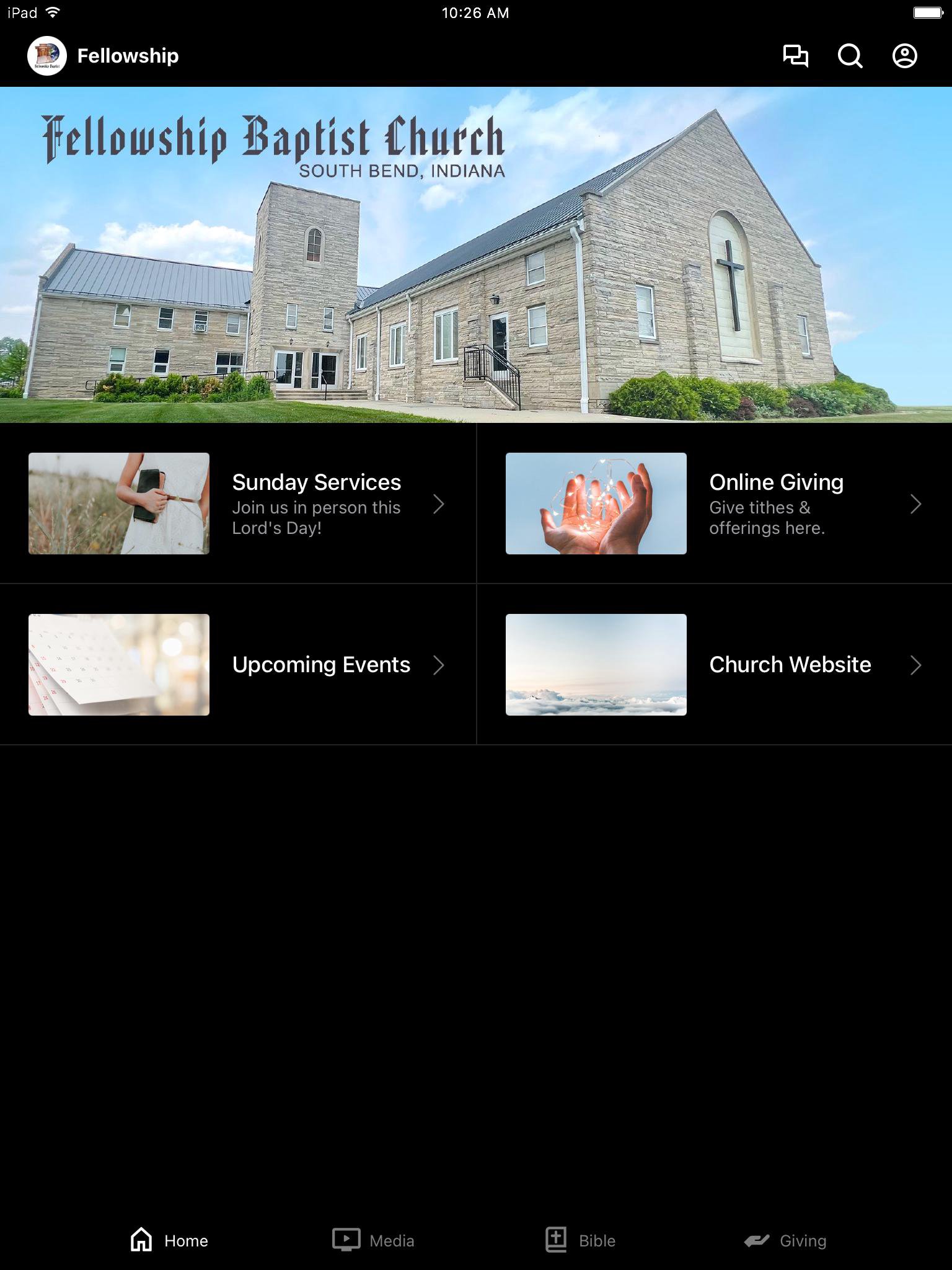This screenshot has width=952, height=1270.
Task: Open the search icon
Action: click(850, 56)
